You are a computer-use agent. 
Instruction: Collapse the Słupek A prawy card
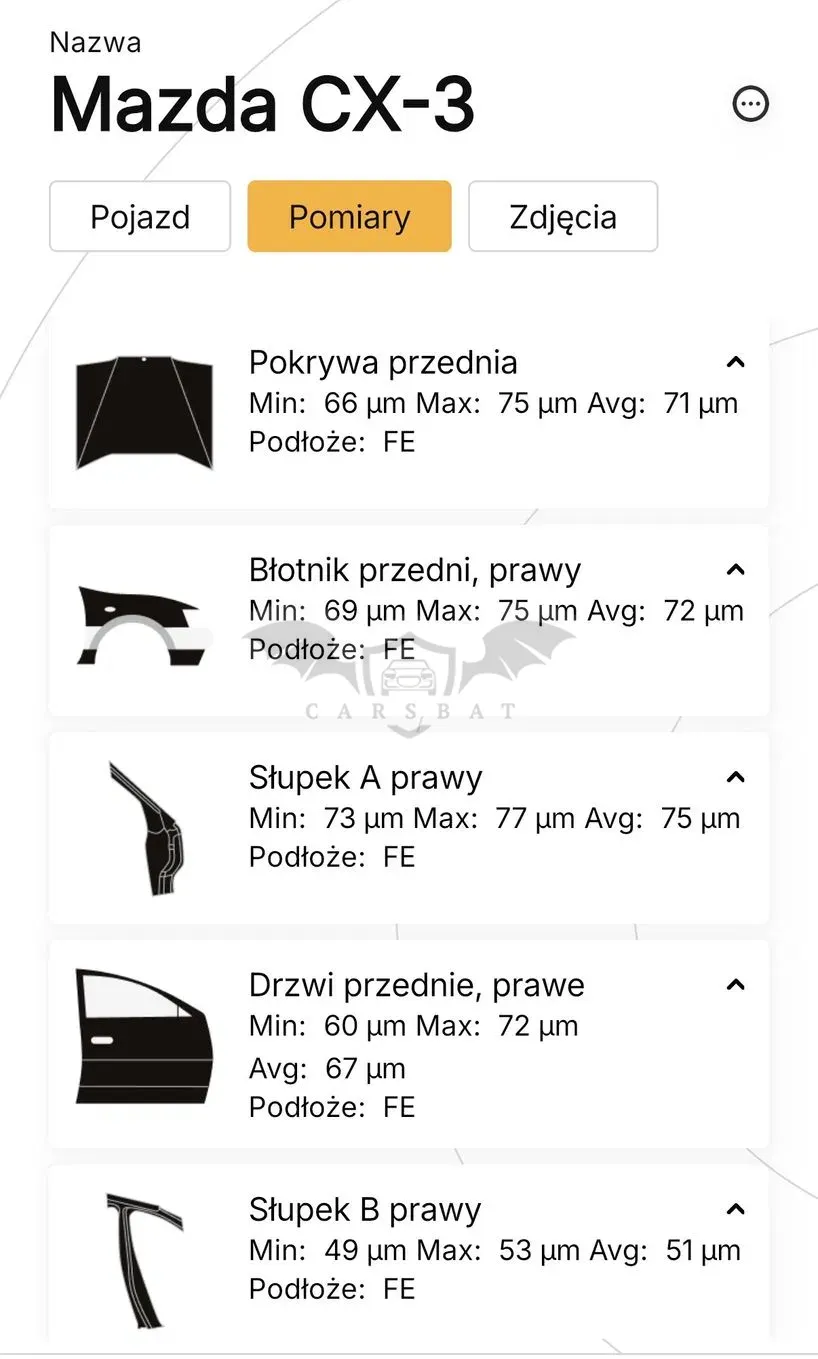click(x=735, y=777)
